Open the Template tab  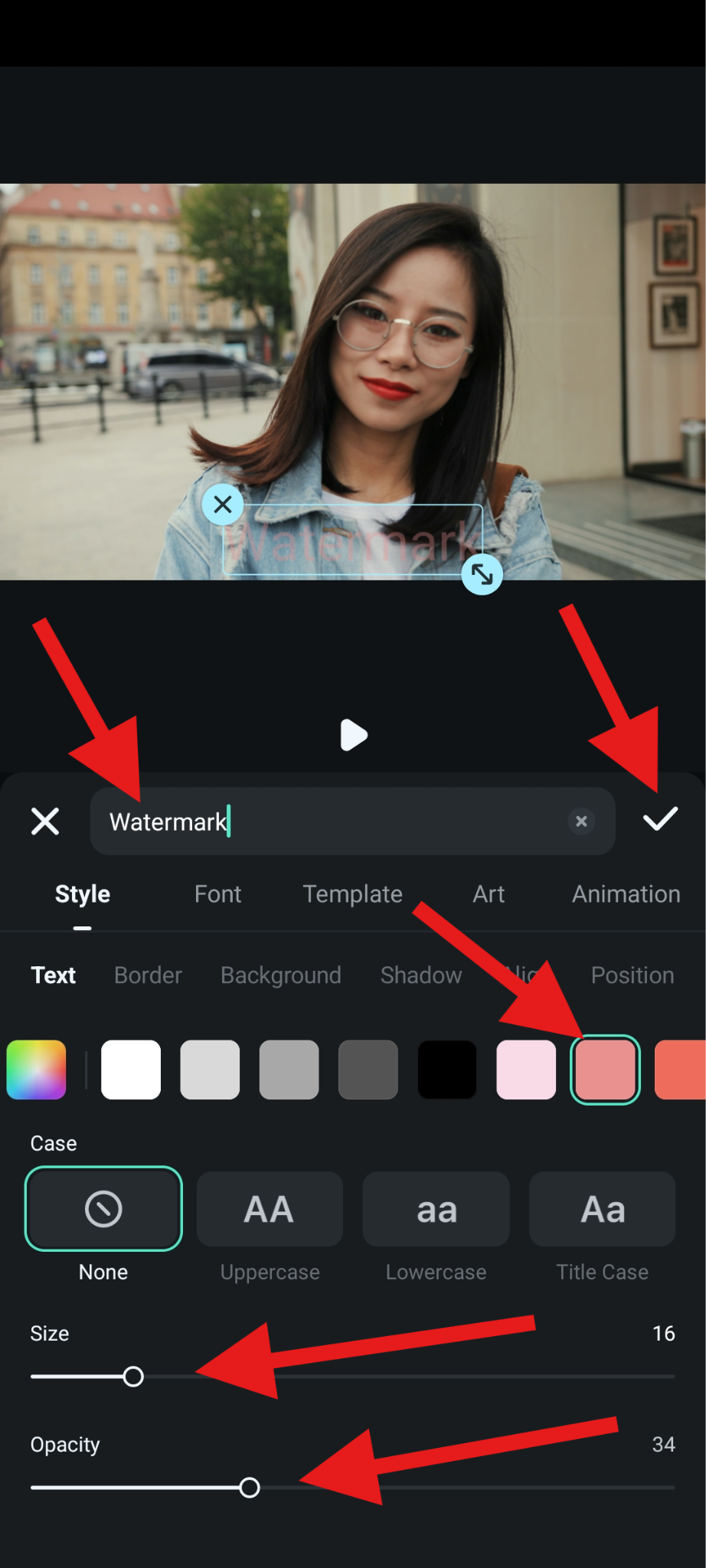(x=352, y=894)
